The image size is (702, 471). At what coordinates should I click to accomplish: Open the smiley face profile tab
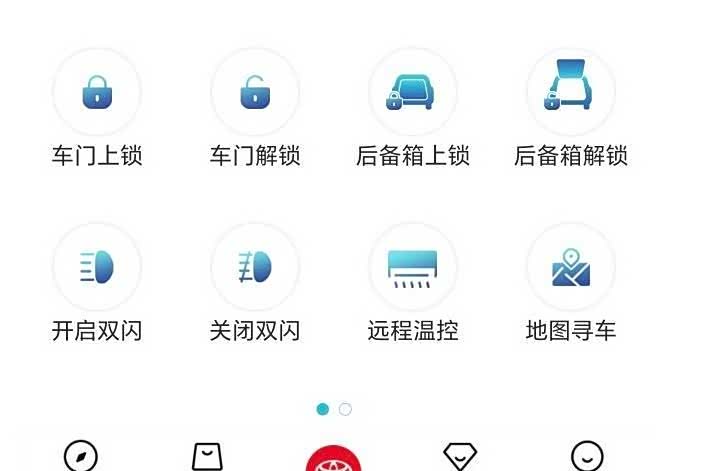point(587,456)
